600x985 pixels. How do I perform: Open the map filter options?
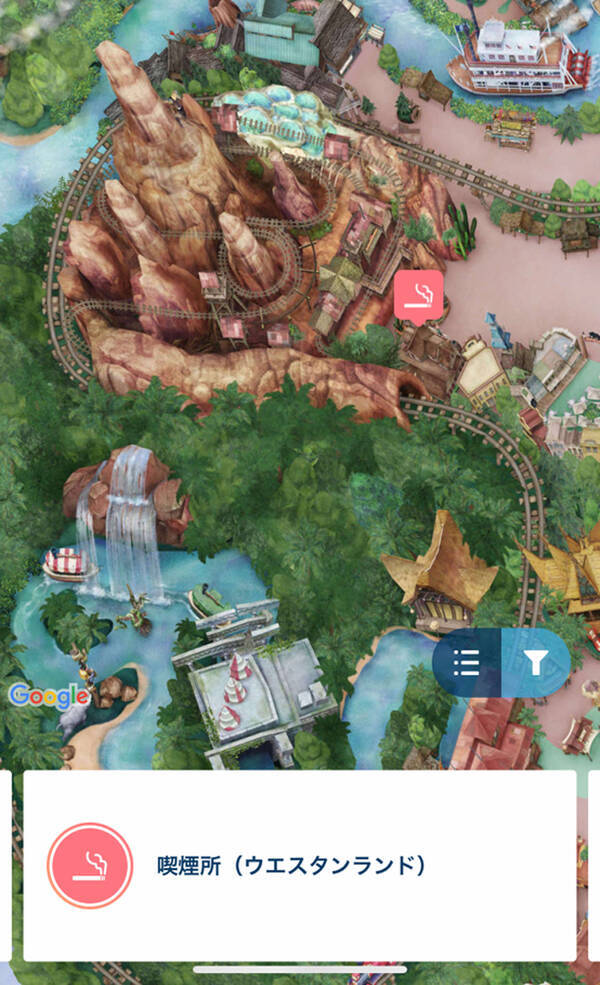pyautogui.click(x=536, y=662)
